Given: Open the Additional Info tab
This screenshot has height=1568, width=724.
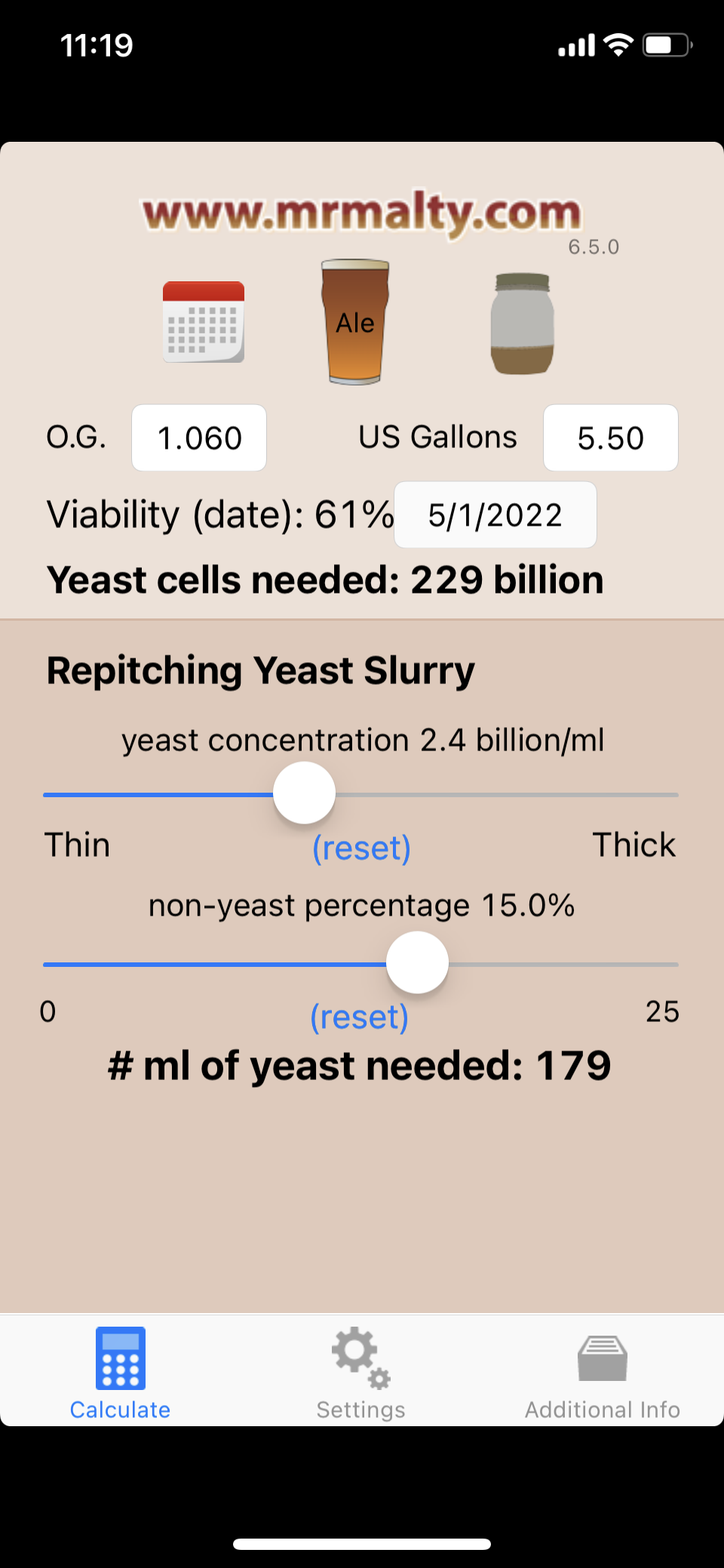Looking at the screenshot, I should [603, 1373].
